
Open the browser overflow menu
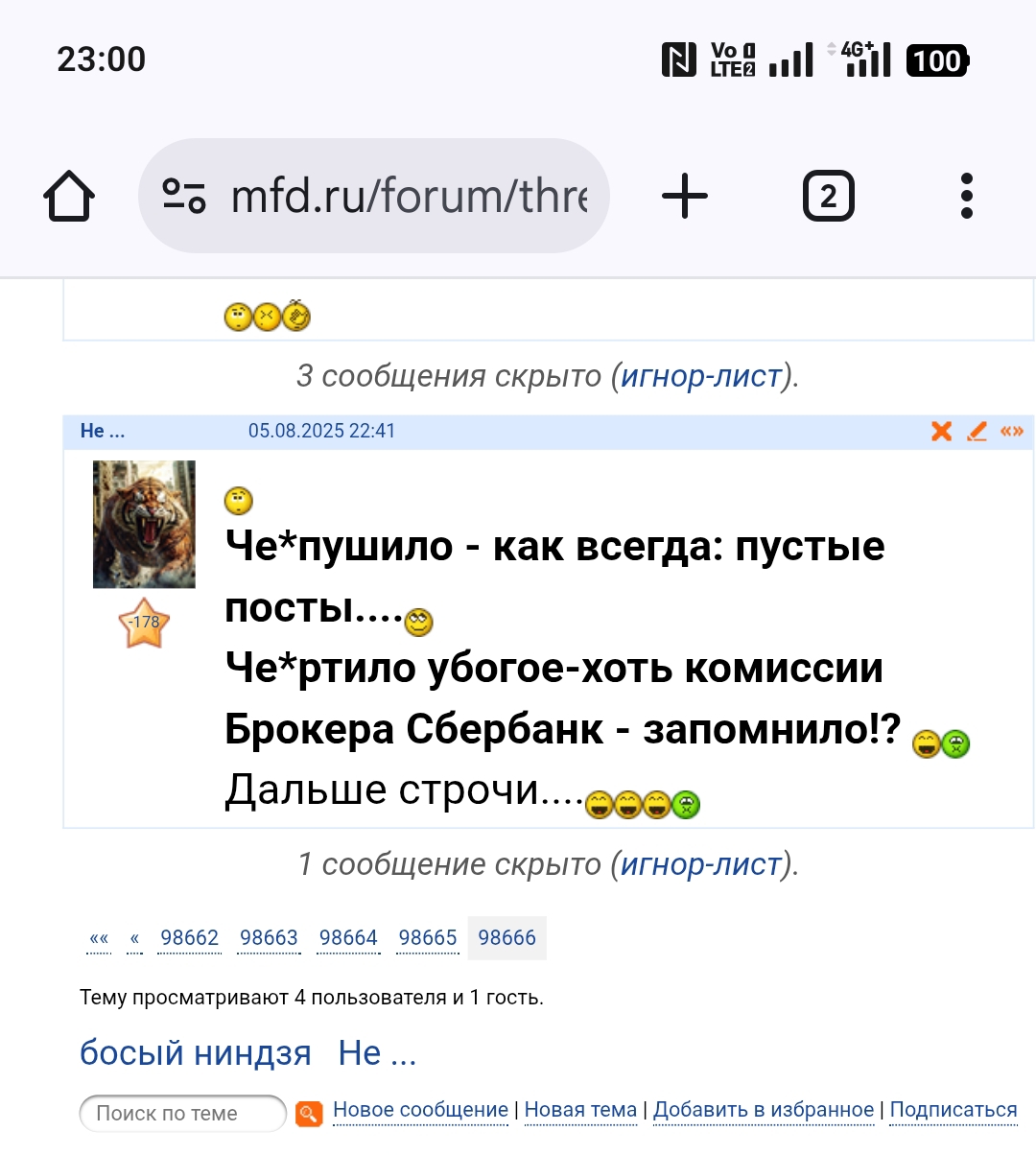[x=966, y=197]
